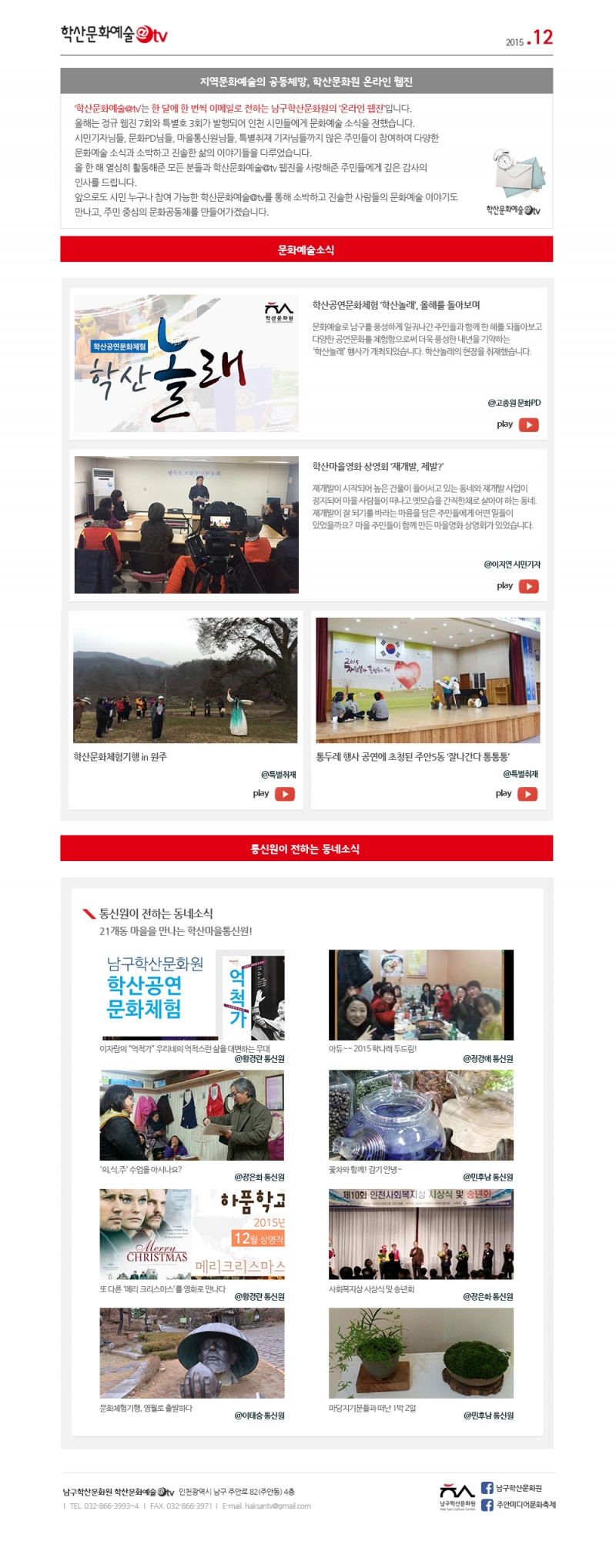This screenshot has height=1568, width=616.
Task: Play the '재개발, 제발?' village film video
Action: pyautogui.click(x=528, y=586)
